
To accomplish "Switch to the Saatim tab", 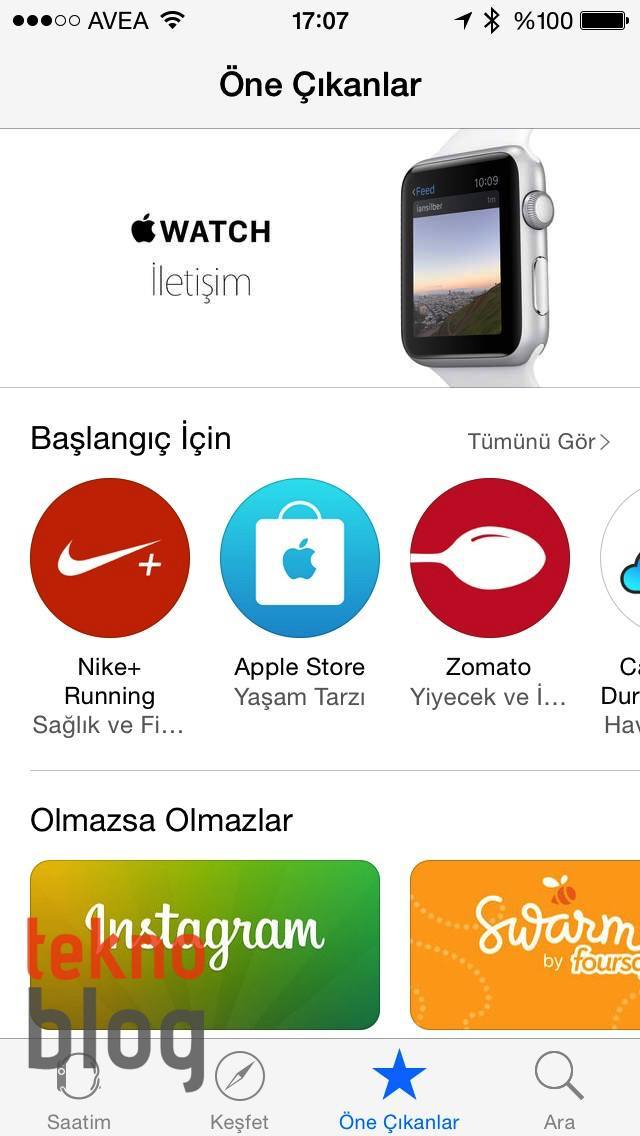I will [79, 1088].
